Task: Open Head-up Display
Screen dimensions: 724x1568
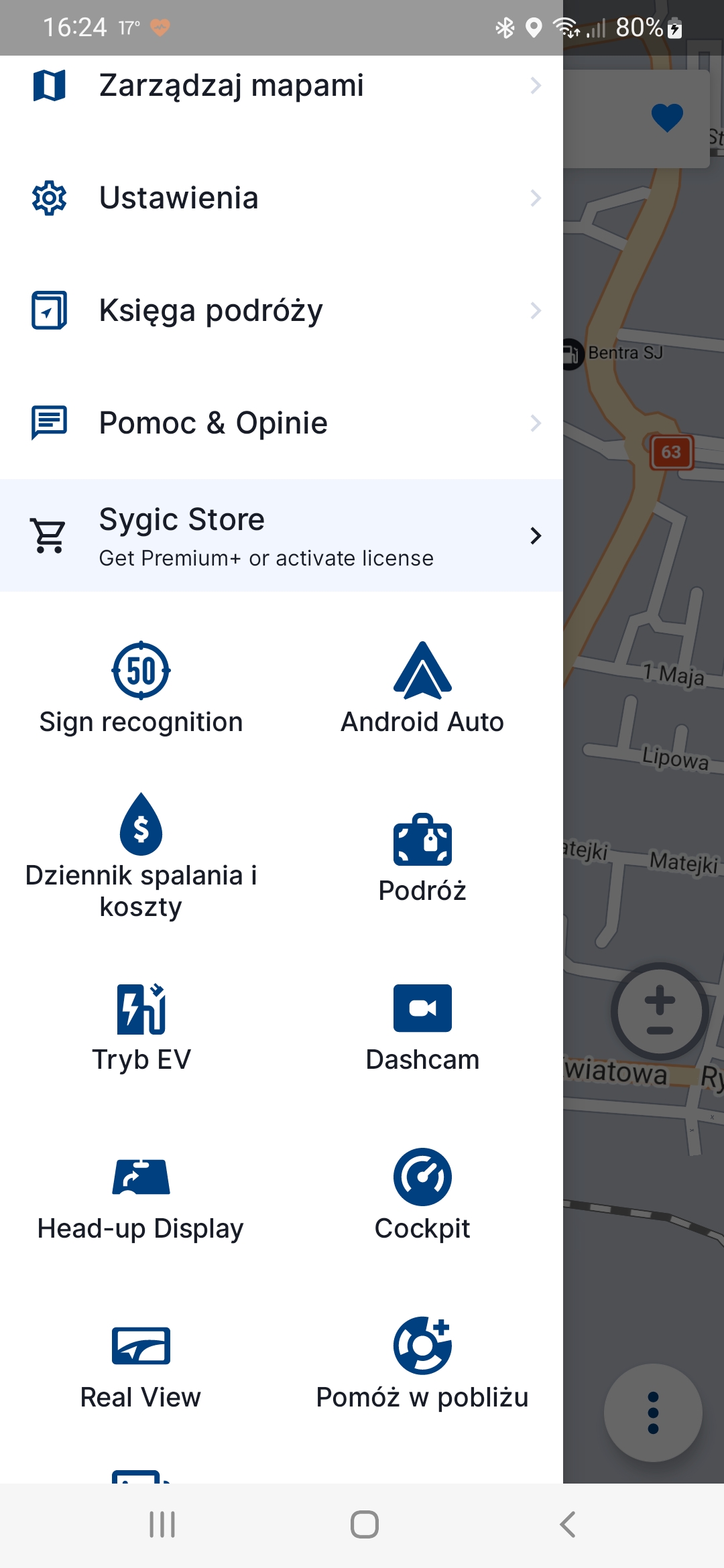Action: 141,1196
